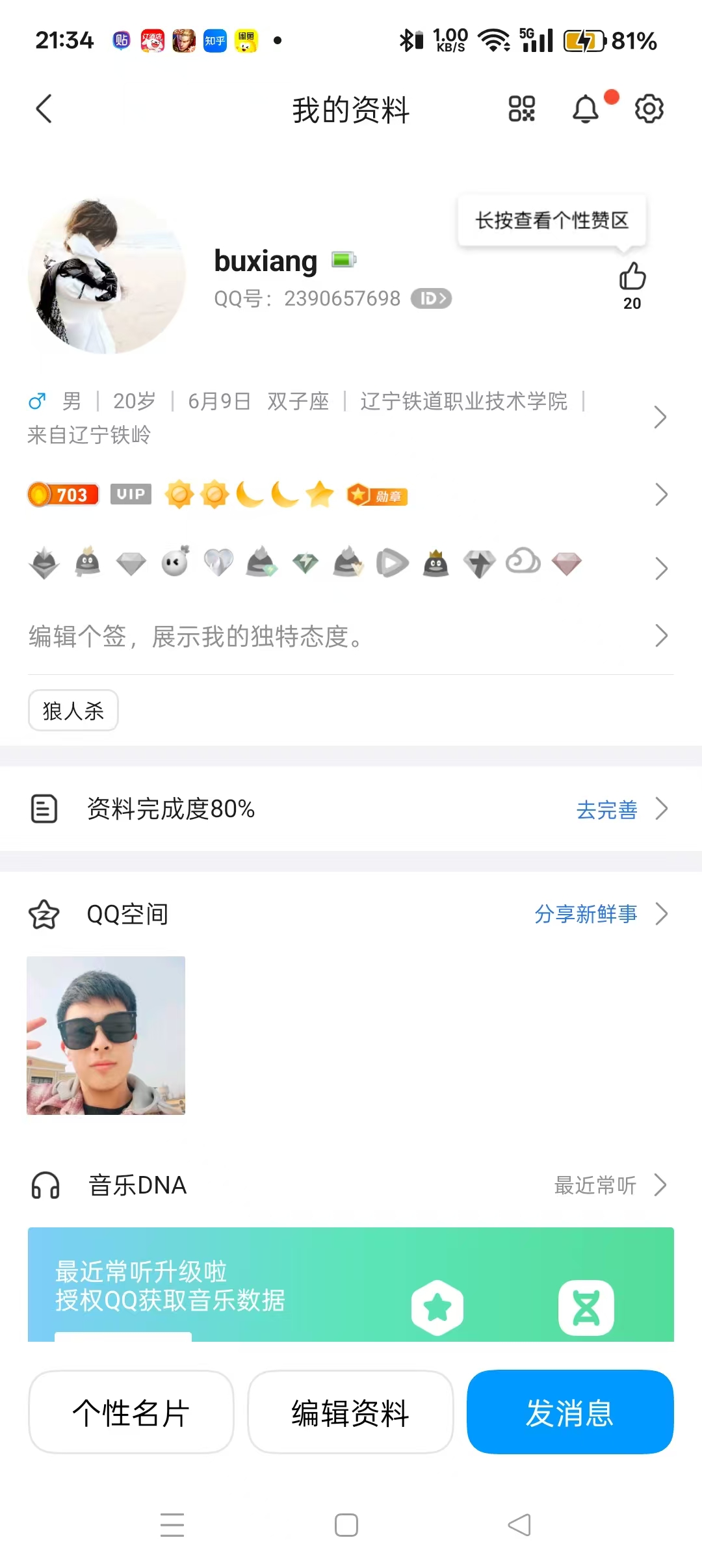View the profile avatar photo
The height and width of the screenshot is (1568, 702).
[107, 276]
